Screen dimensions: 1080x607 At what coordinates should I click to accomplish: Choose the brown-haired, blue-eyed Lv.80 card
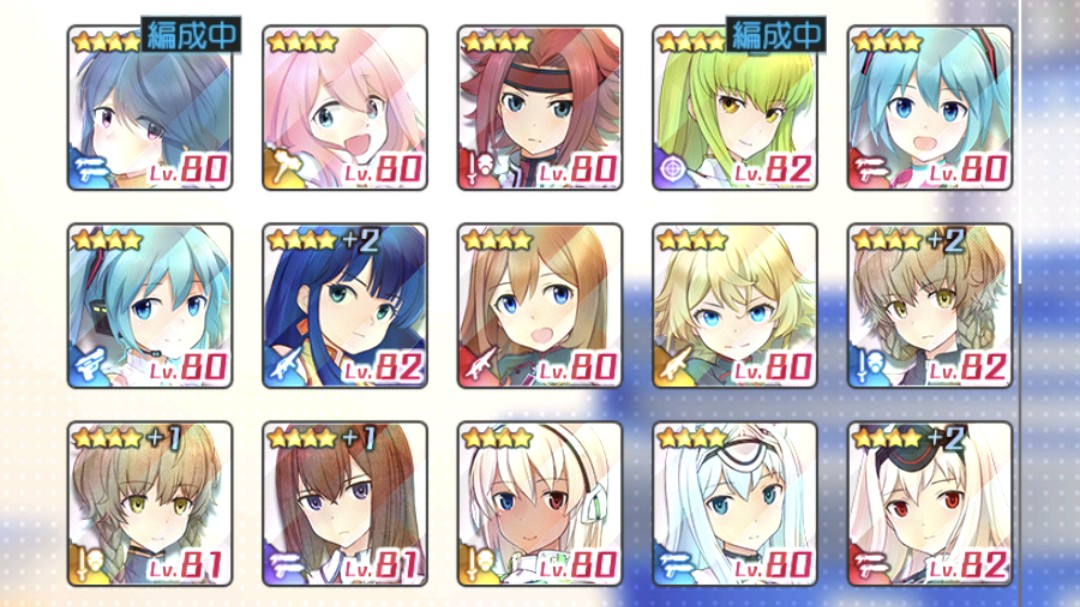click(x=540, y=306)
